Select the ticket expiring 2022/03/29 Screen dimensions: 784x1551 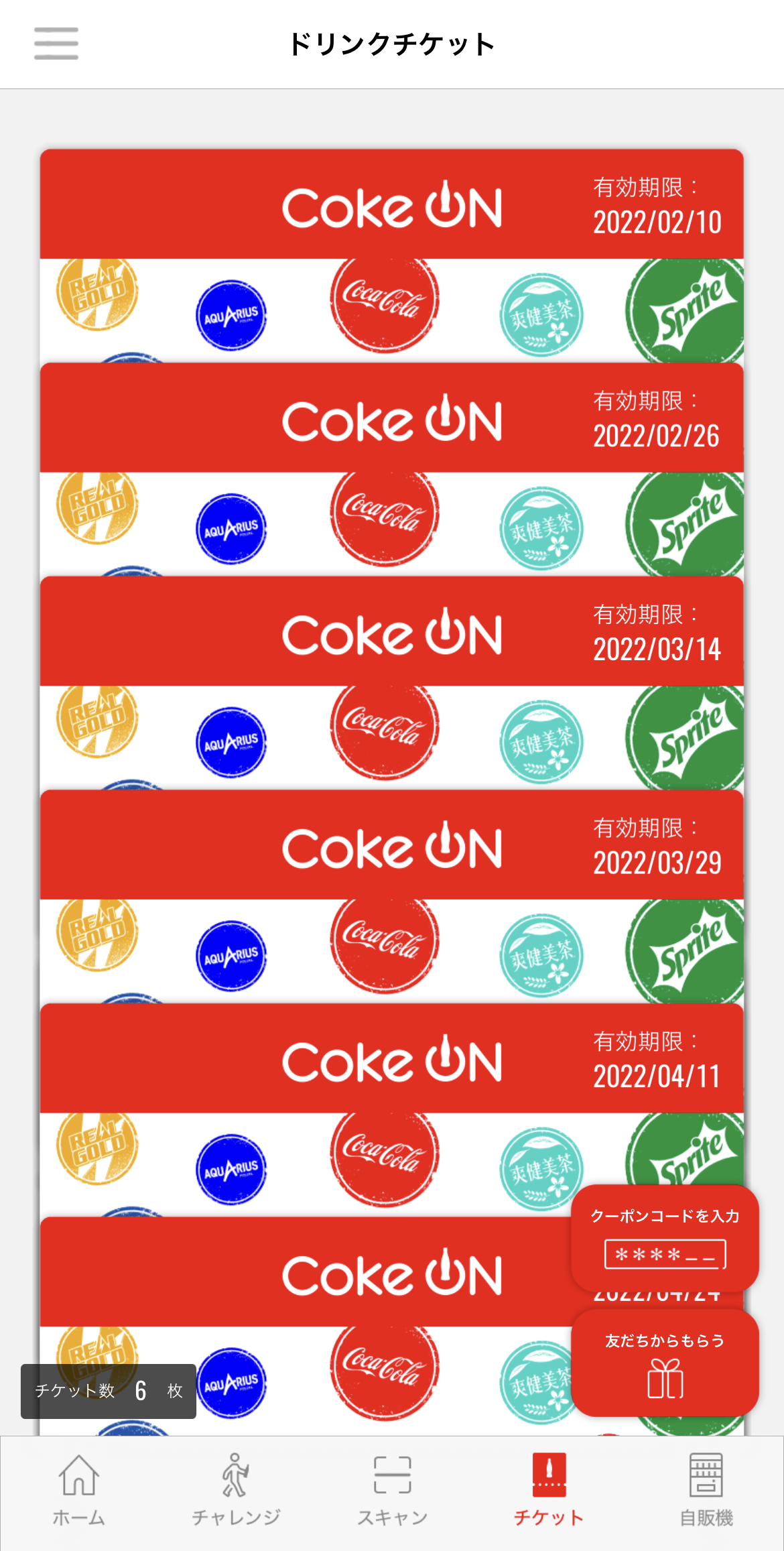[391, 897]
